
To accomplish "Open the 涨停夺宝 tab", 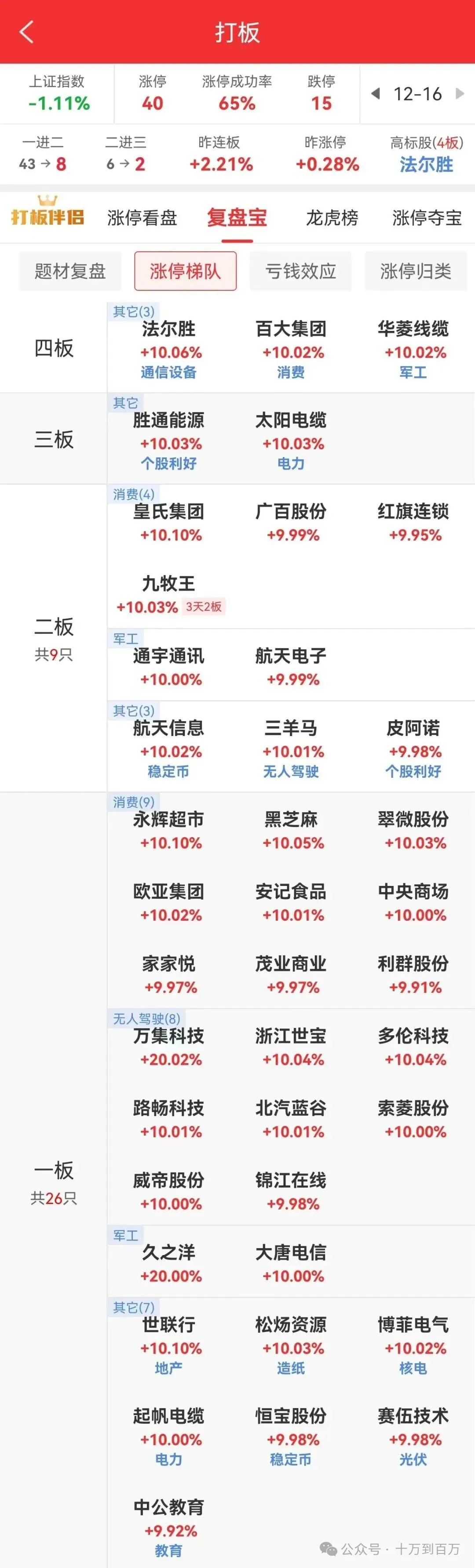I will [427, 218].
